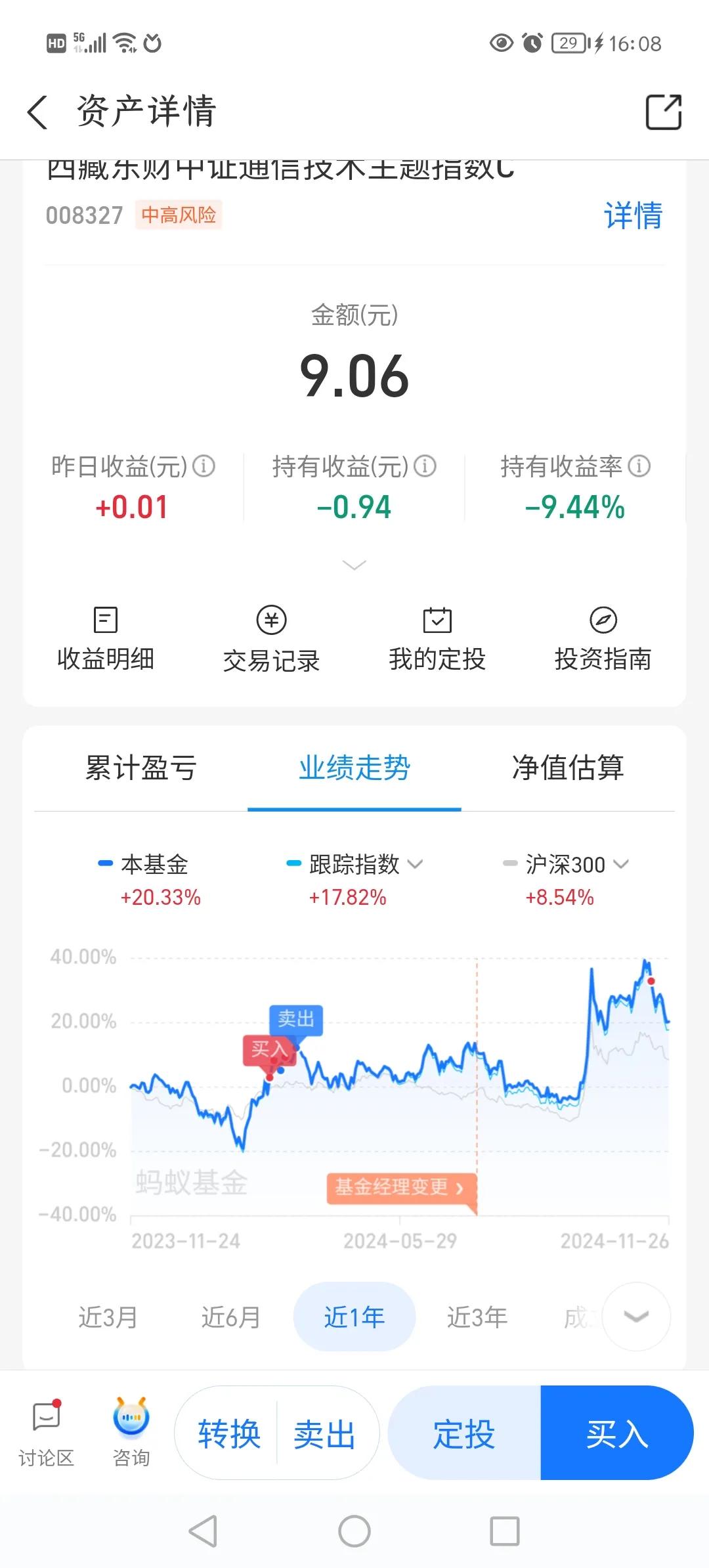Select the 近3年 time range

pos(477,1317)
